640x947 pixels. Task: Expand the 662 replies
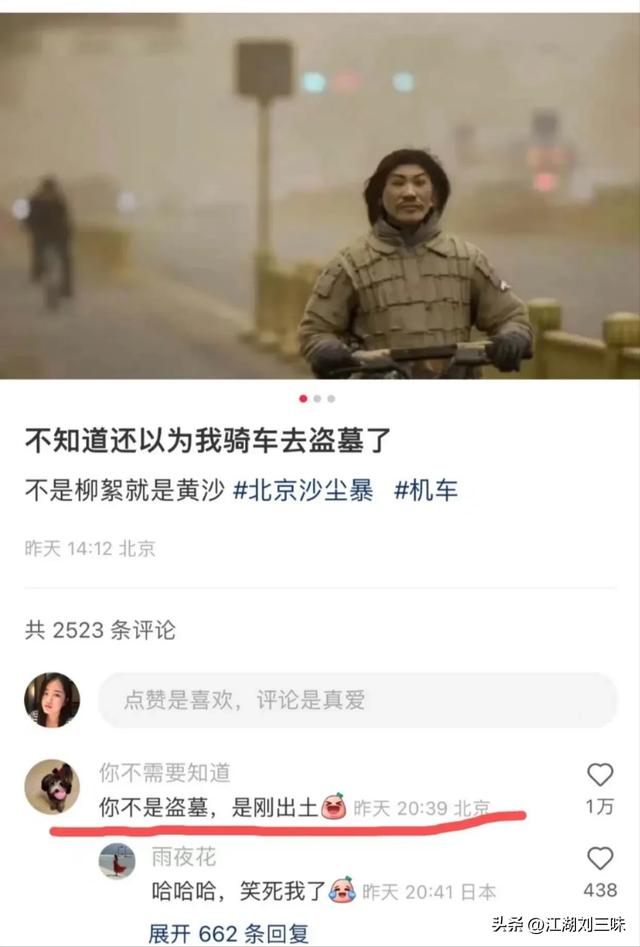(x=222, y=934)
